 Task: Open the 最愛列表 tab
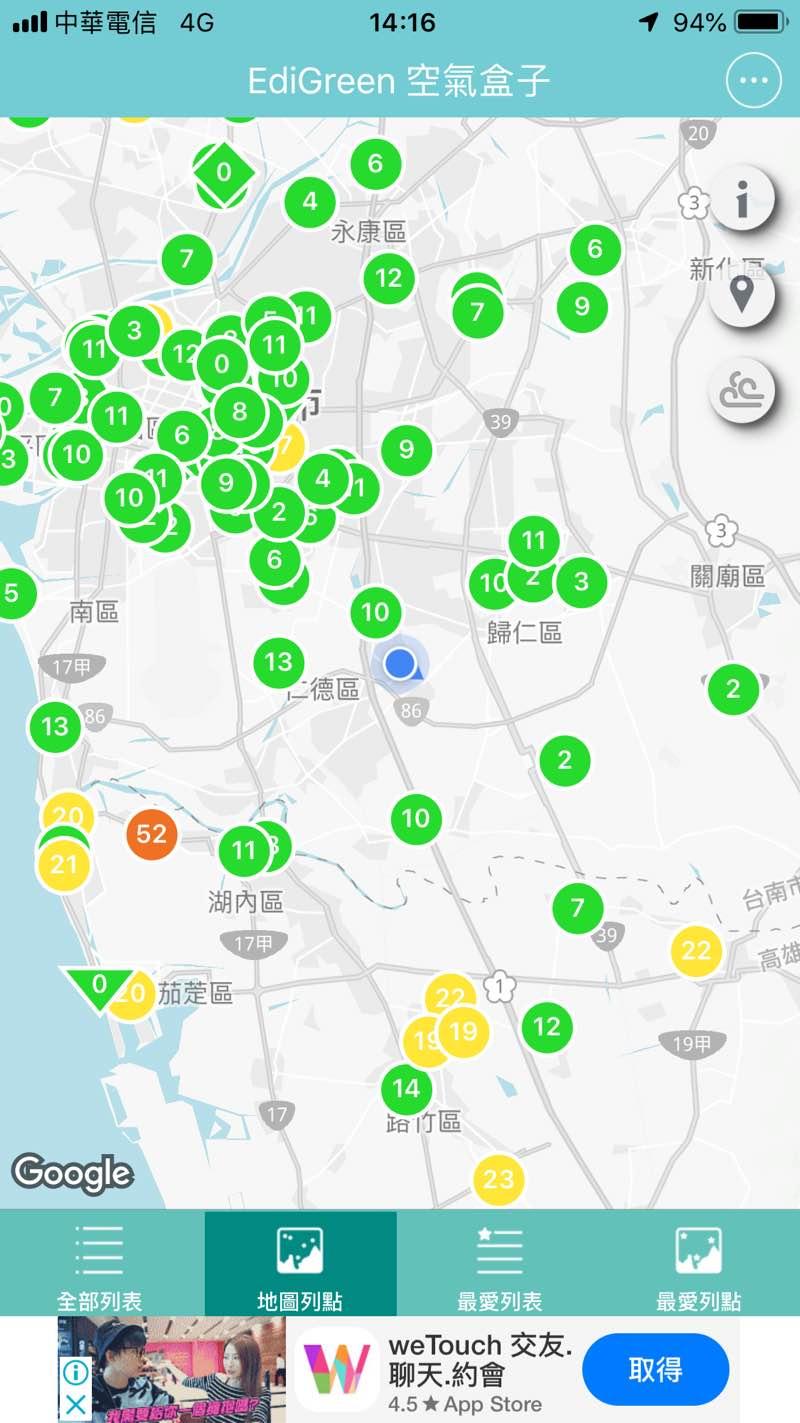point(500,1264)
